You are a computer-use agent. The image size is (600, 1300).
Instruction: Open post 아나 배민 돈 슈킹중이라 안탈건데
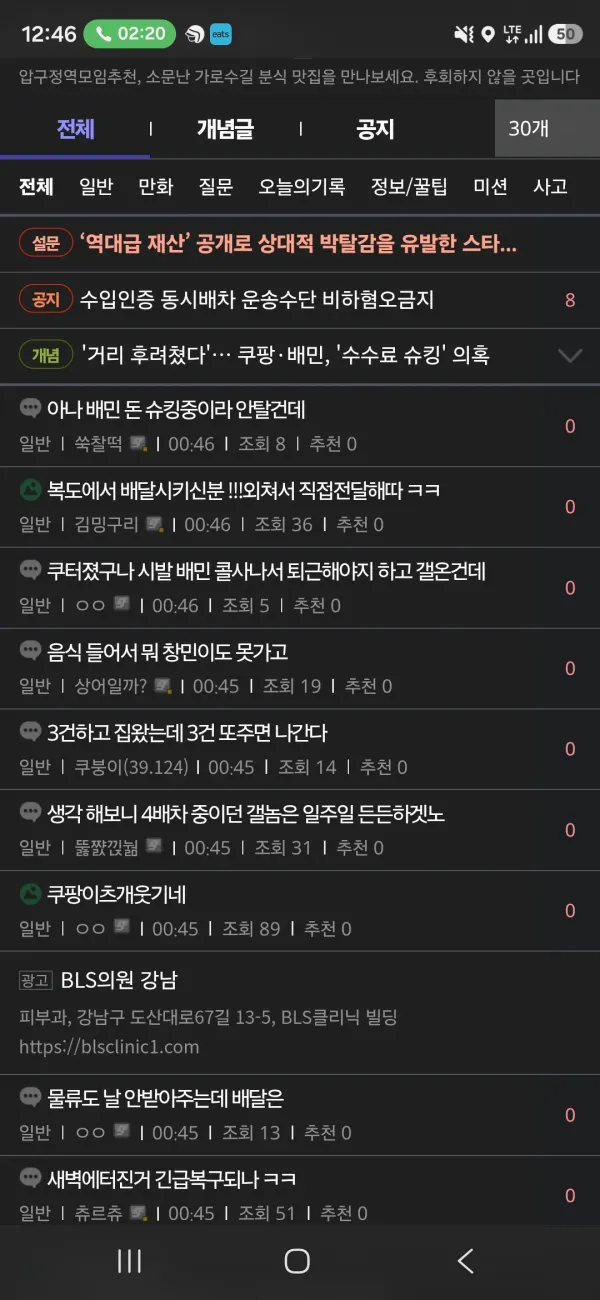pyautogui.click(x=300, y=426)
